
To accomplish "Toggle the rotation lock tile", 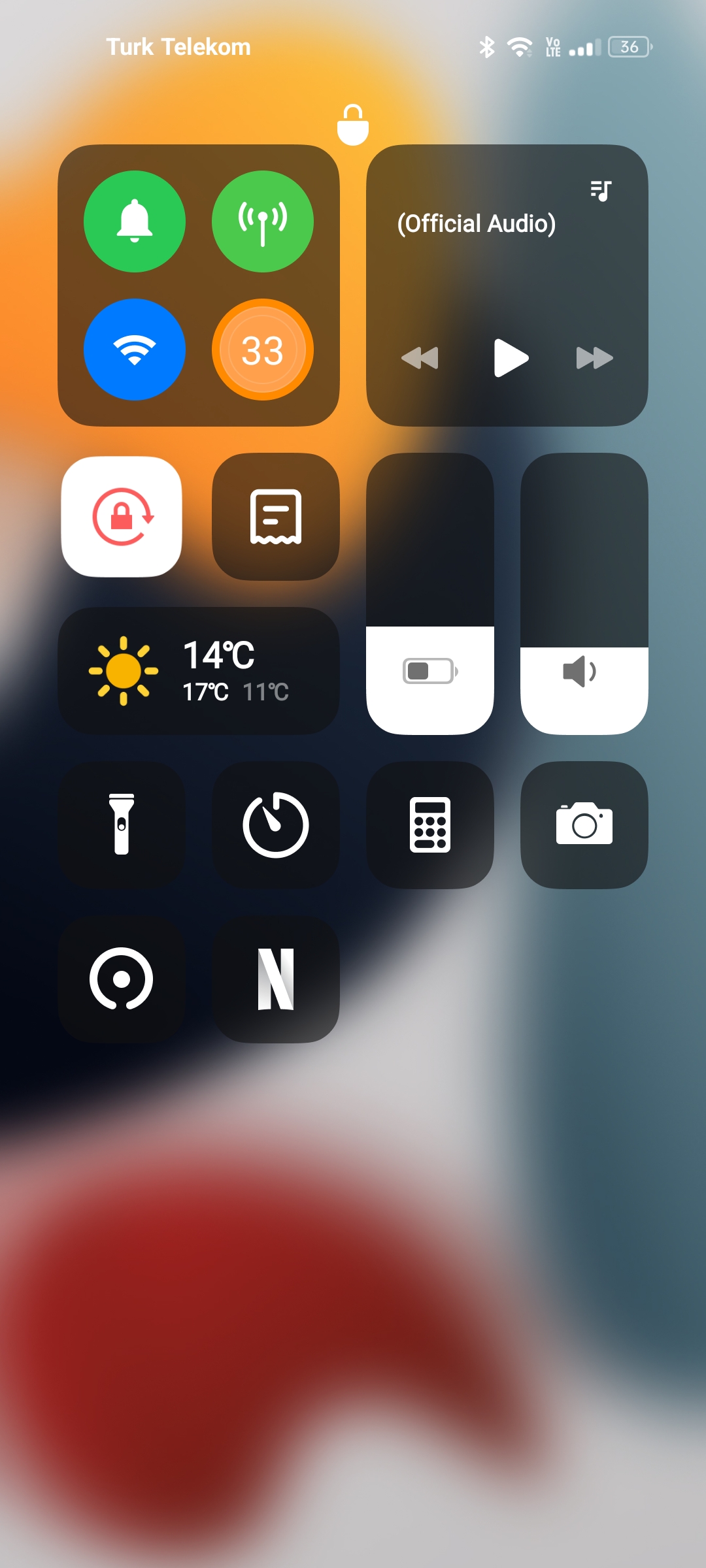I will point(122,516).
